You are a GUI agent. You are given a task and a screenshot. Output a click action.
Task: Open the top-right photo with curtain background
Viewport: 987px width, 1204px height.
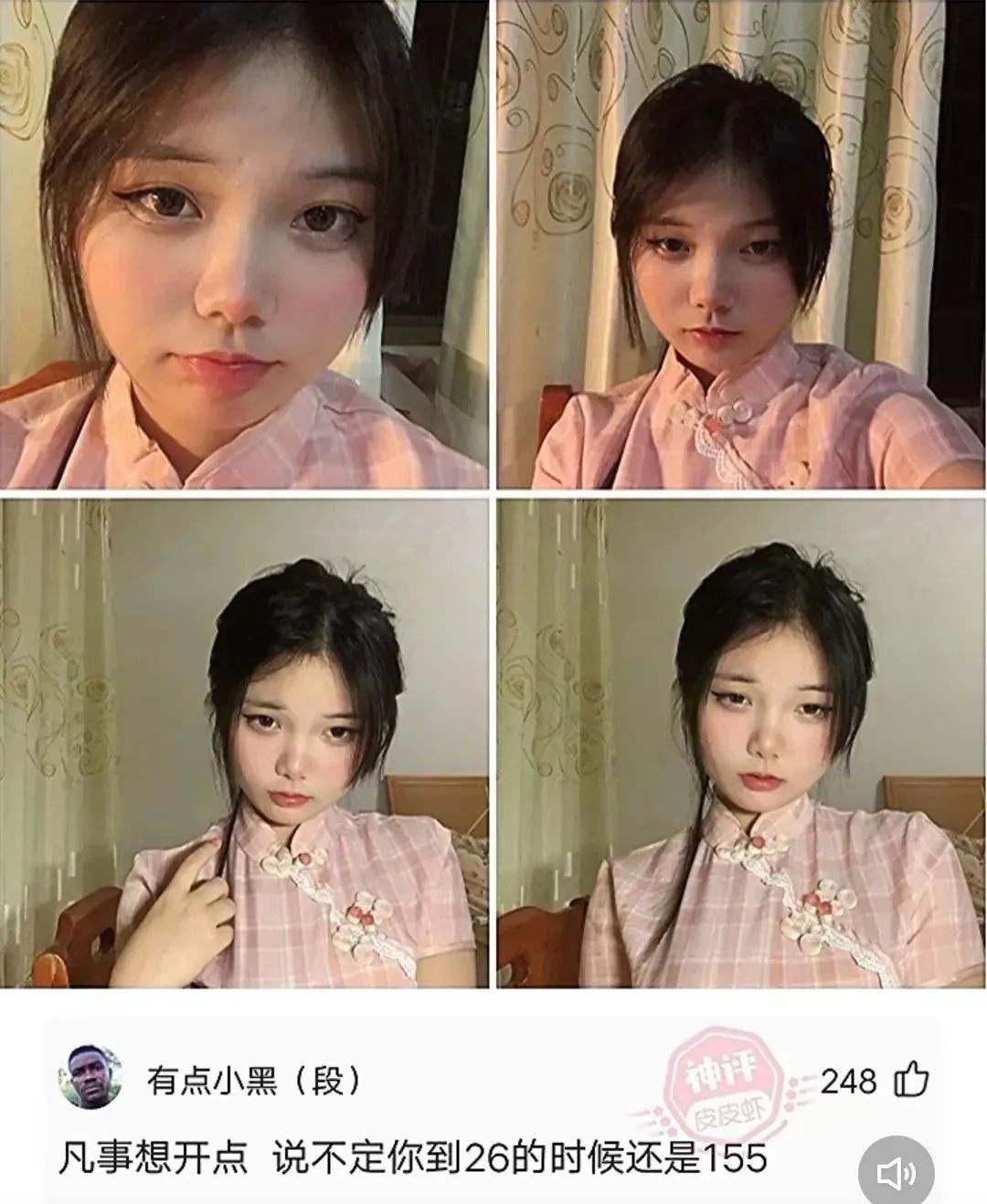click(741, 244)
